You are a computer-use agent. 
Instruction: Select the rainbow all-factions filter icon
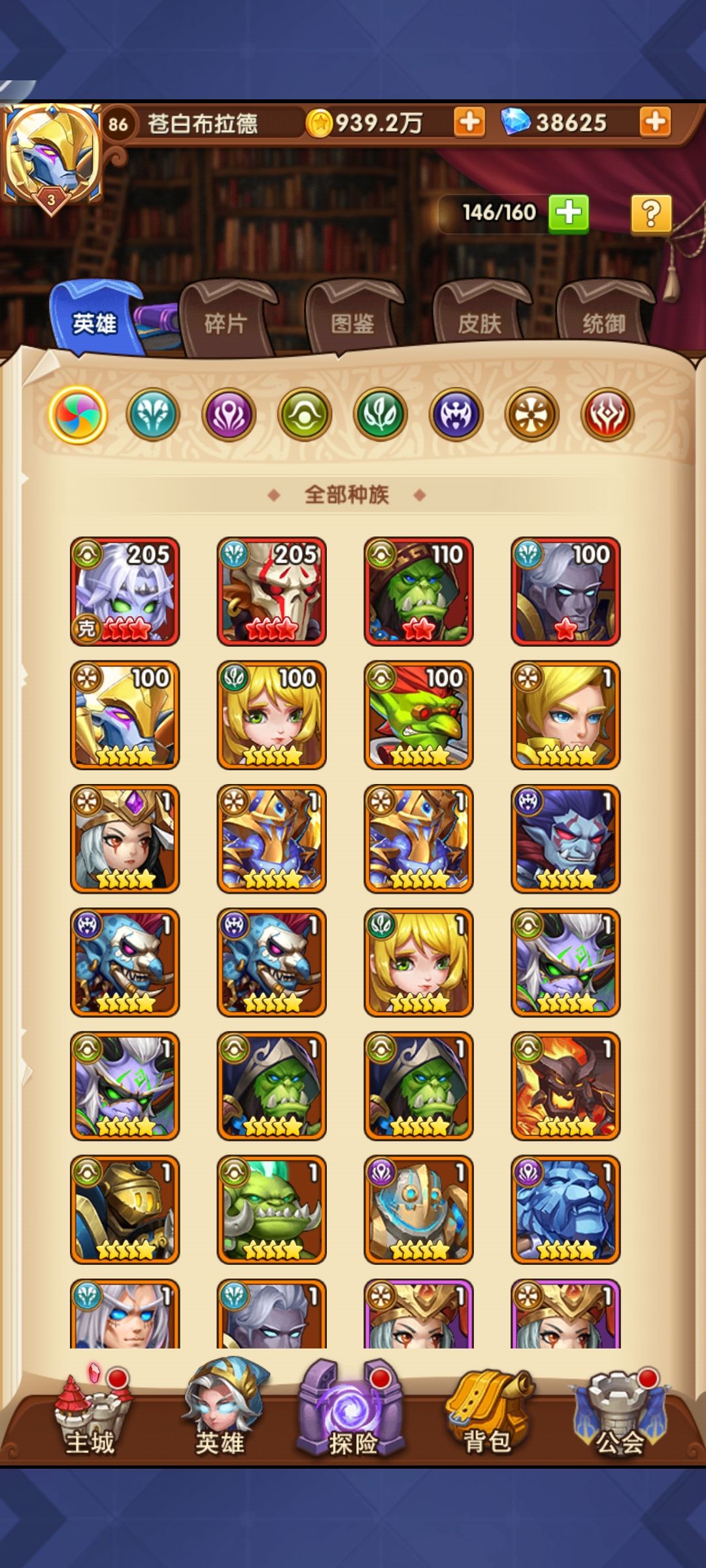pyautogui.click(x=76, y=414)
